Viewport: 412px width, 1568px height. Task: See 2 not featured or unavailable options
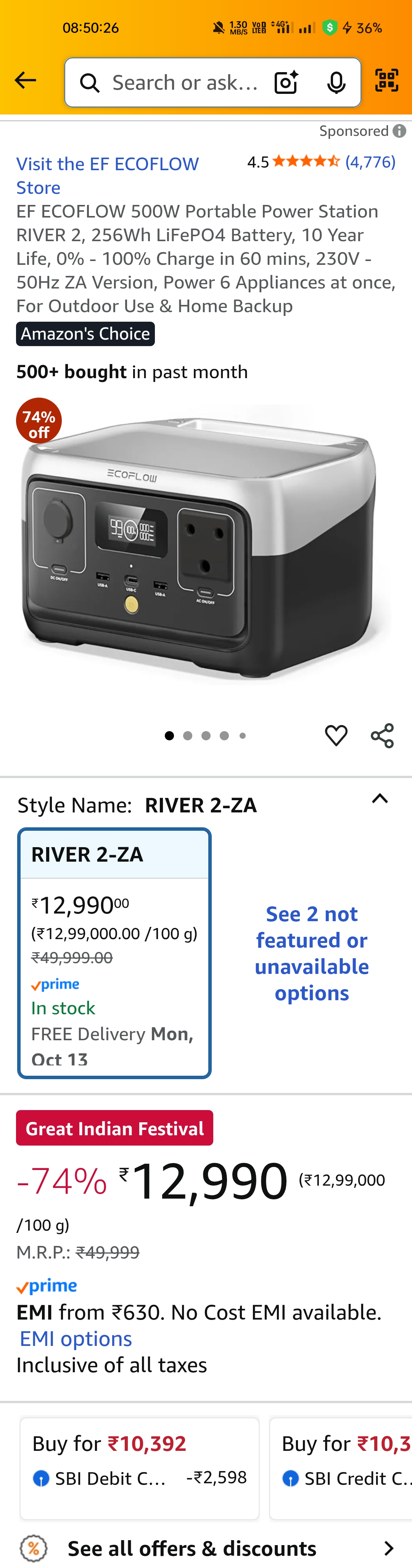pyautogui.click(x=312, y=953)
